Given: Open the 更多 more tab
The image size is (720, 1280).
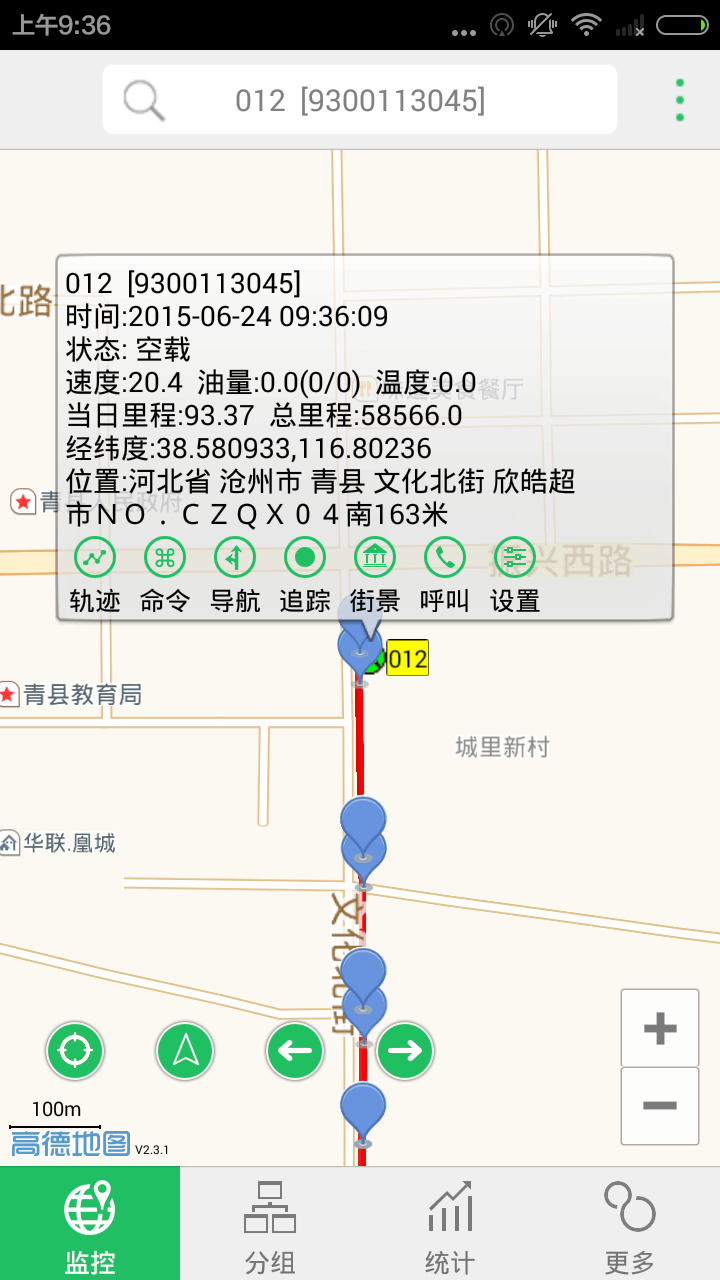Looking at the screenshot, I should tap(630, 1222).
